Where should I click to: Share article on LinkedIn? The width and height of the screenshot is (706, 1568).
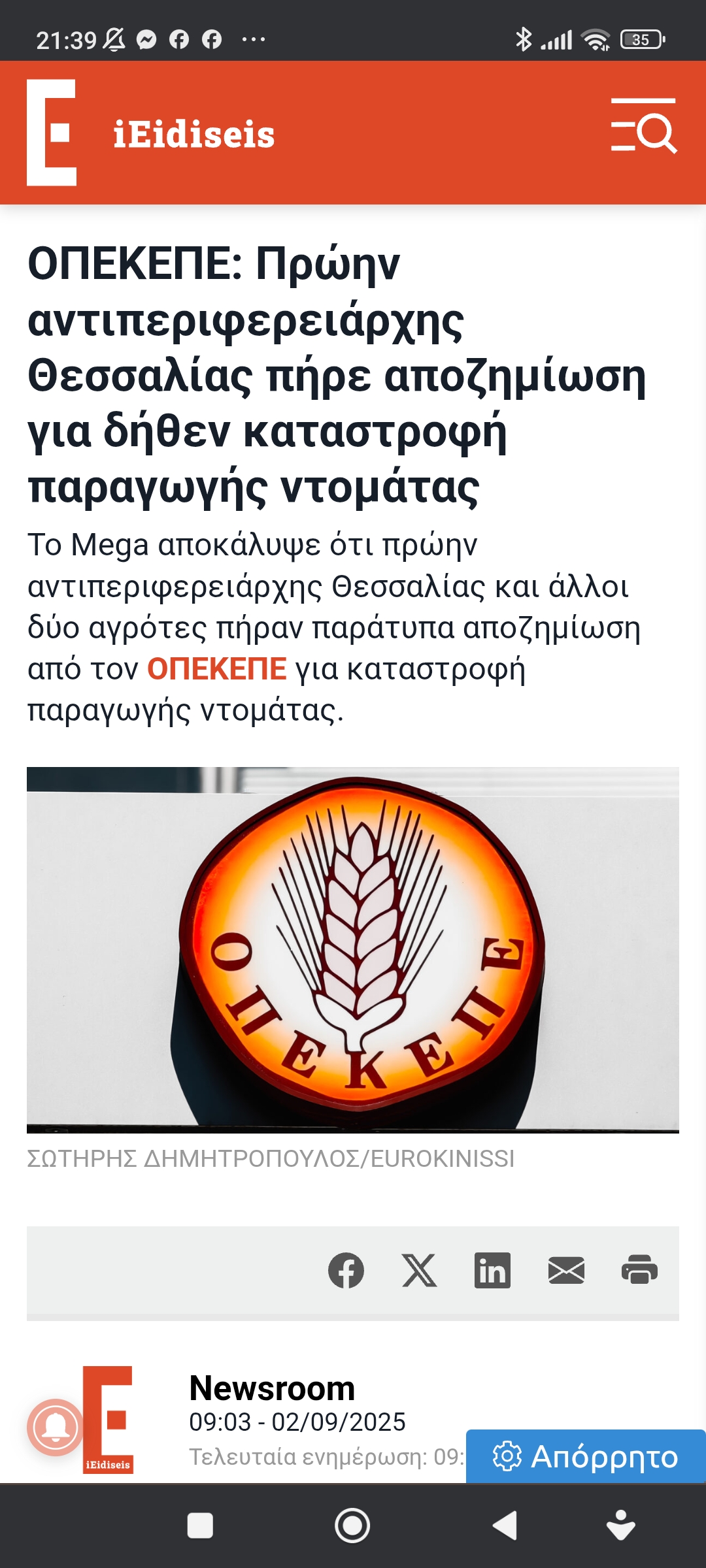click(x=492, y=1271)
